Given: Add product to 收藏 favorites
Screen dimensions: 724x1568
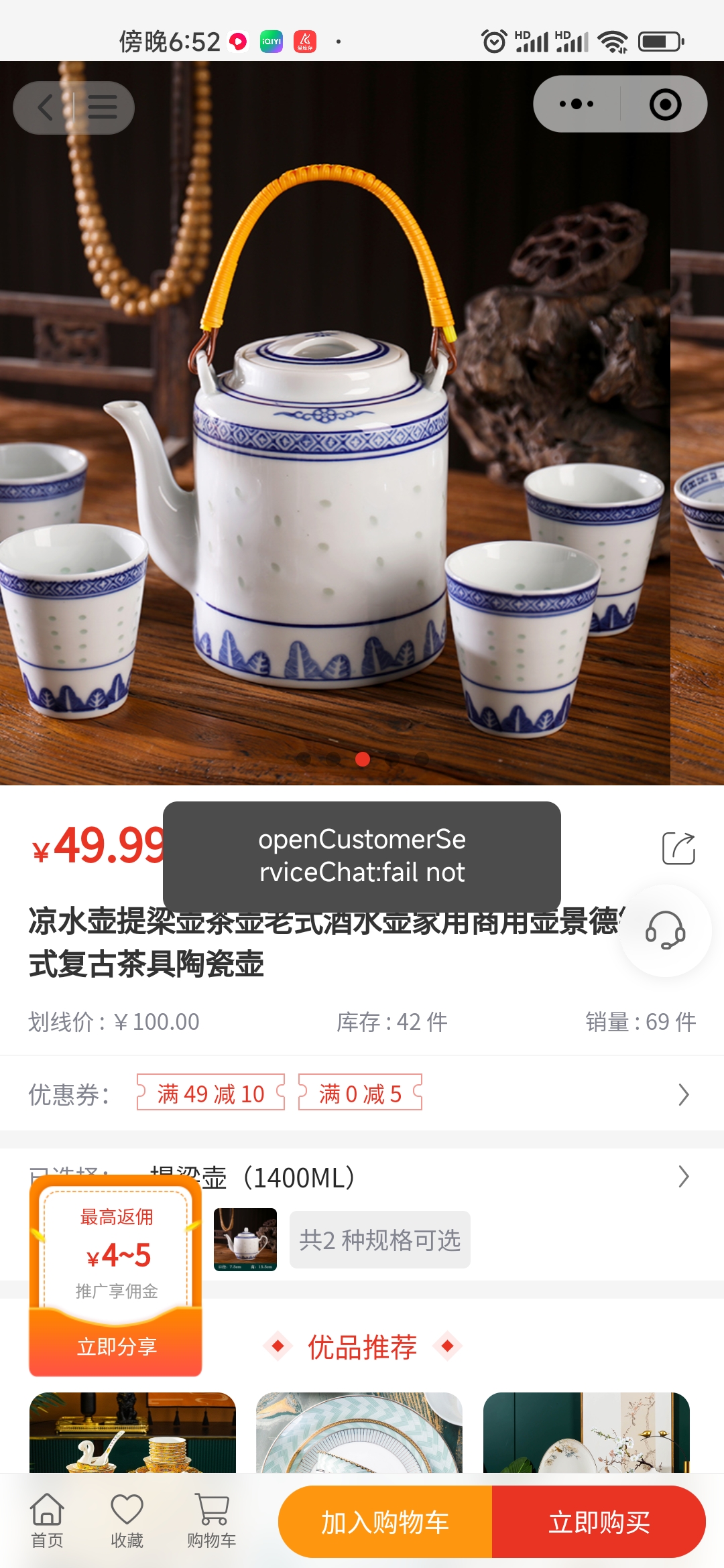Looking at the screenshot, I should pos(127,1521).
